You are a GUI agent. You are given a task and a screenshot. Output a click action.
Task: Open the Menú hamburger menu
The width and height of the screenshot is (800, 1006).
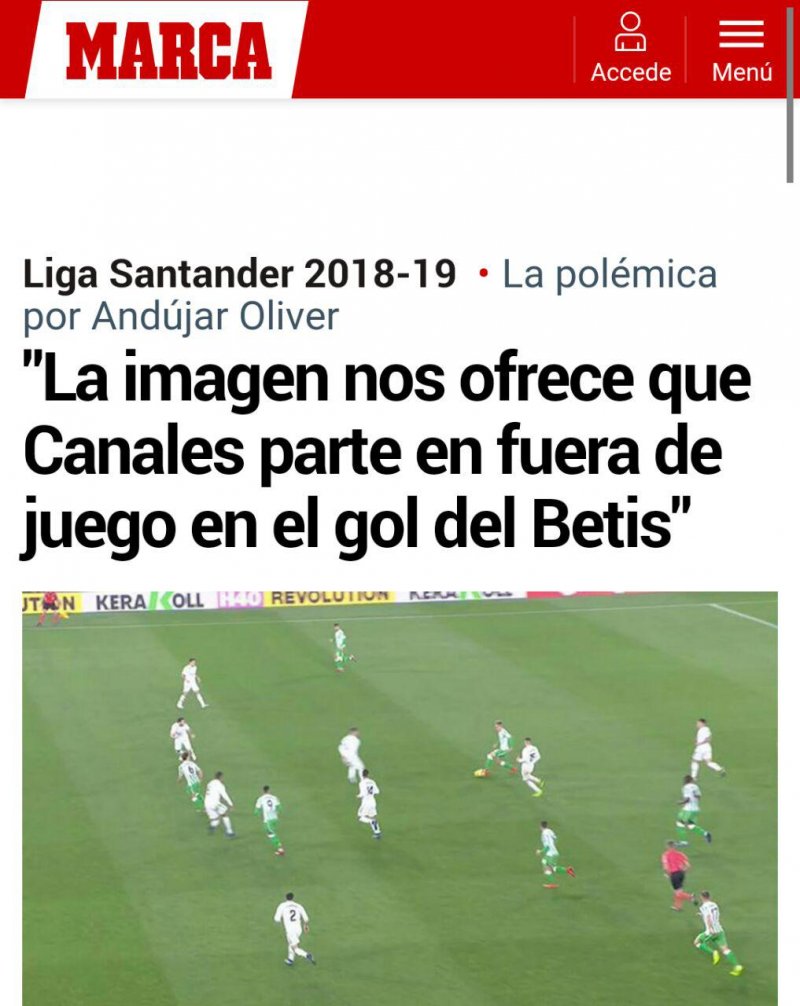click(741, 48)
